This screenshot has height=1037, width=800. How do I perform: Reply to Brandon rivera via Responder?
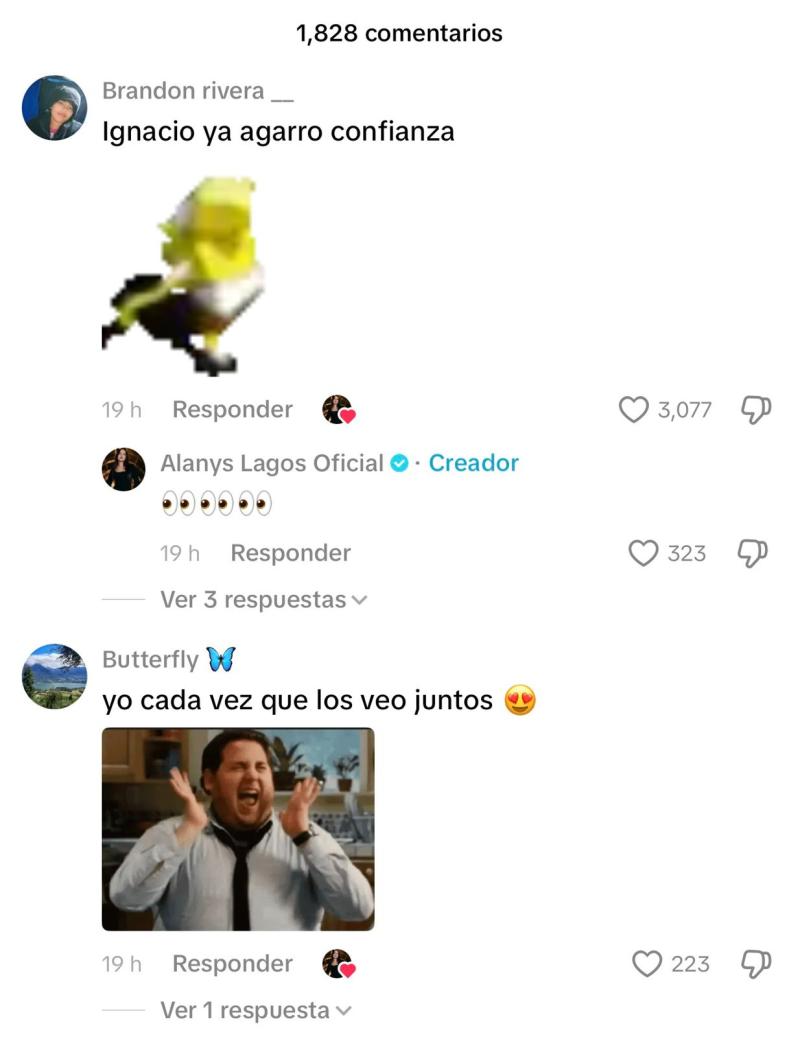[232, 409]
